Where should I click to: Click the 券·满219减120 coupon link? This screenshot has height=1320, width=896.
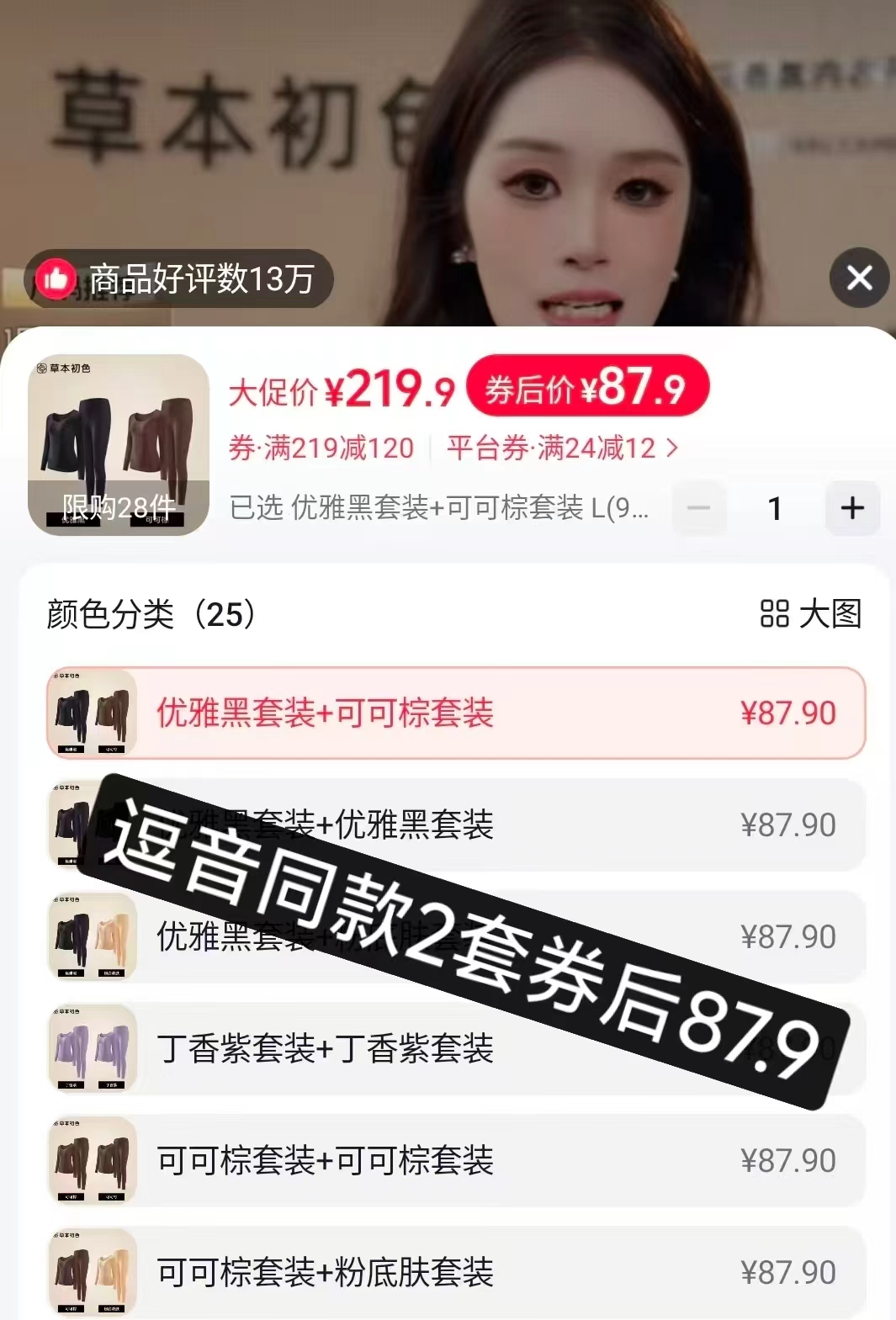pyautogui.click(x=323, y=449)
